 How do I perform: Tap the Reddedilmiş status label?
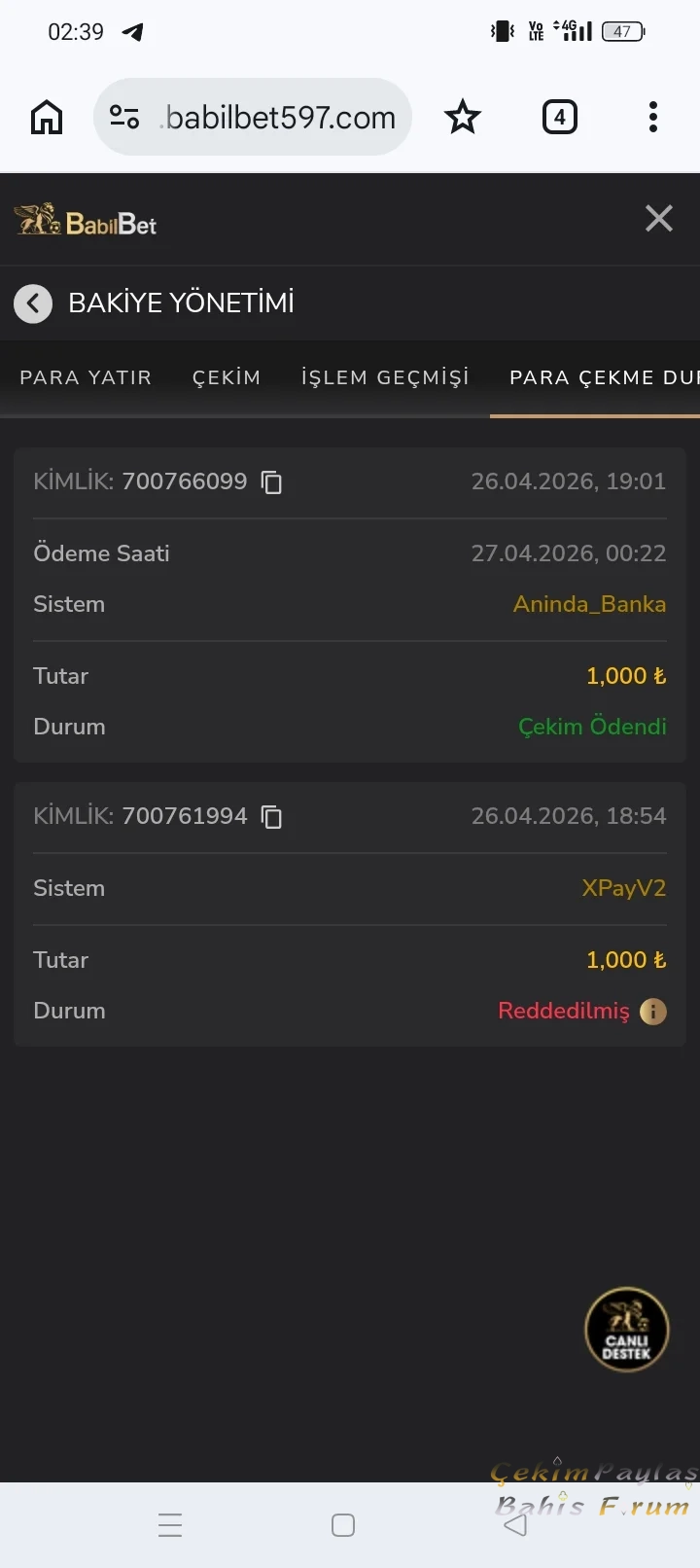(x=562, y=1012)
